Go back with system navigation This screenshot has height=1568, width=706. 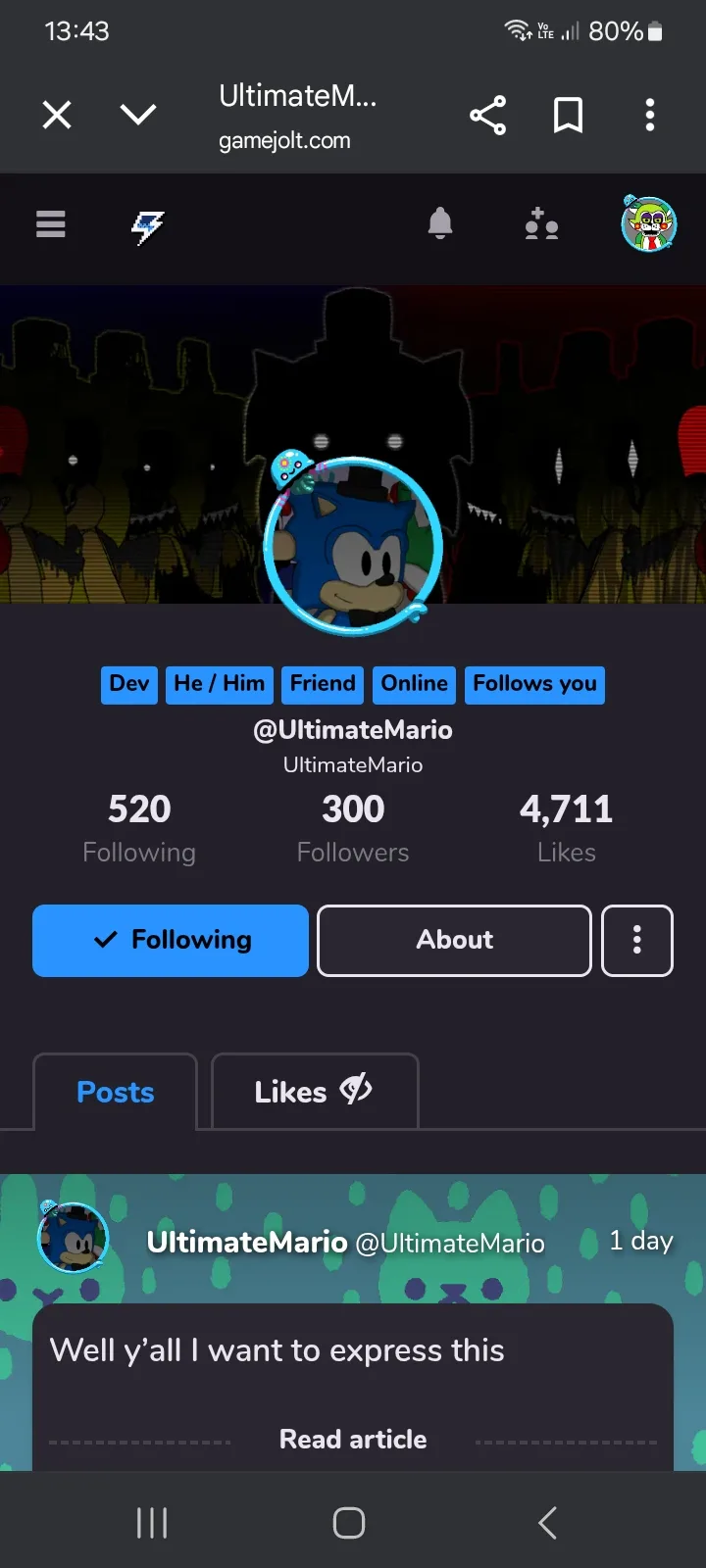pos(547,1523)
